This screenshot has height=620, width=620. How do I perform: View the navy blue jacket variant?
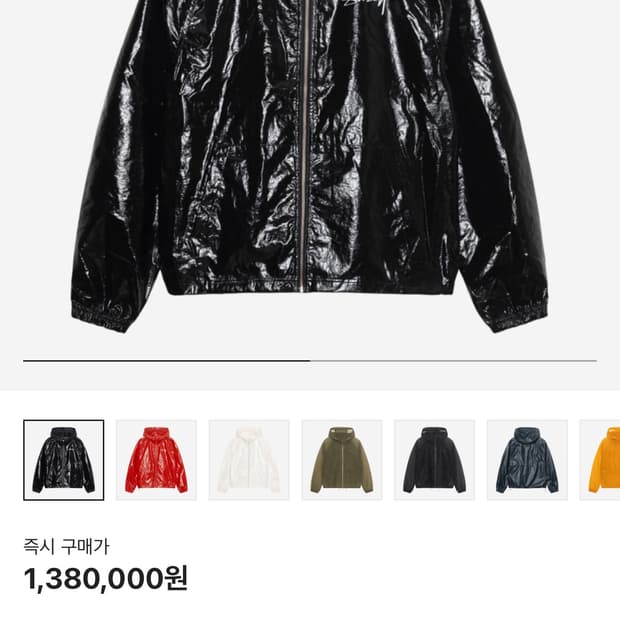click(527, 460)
